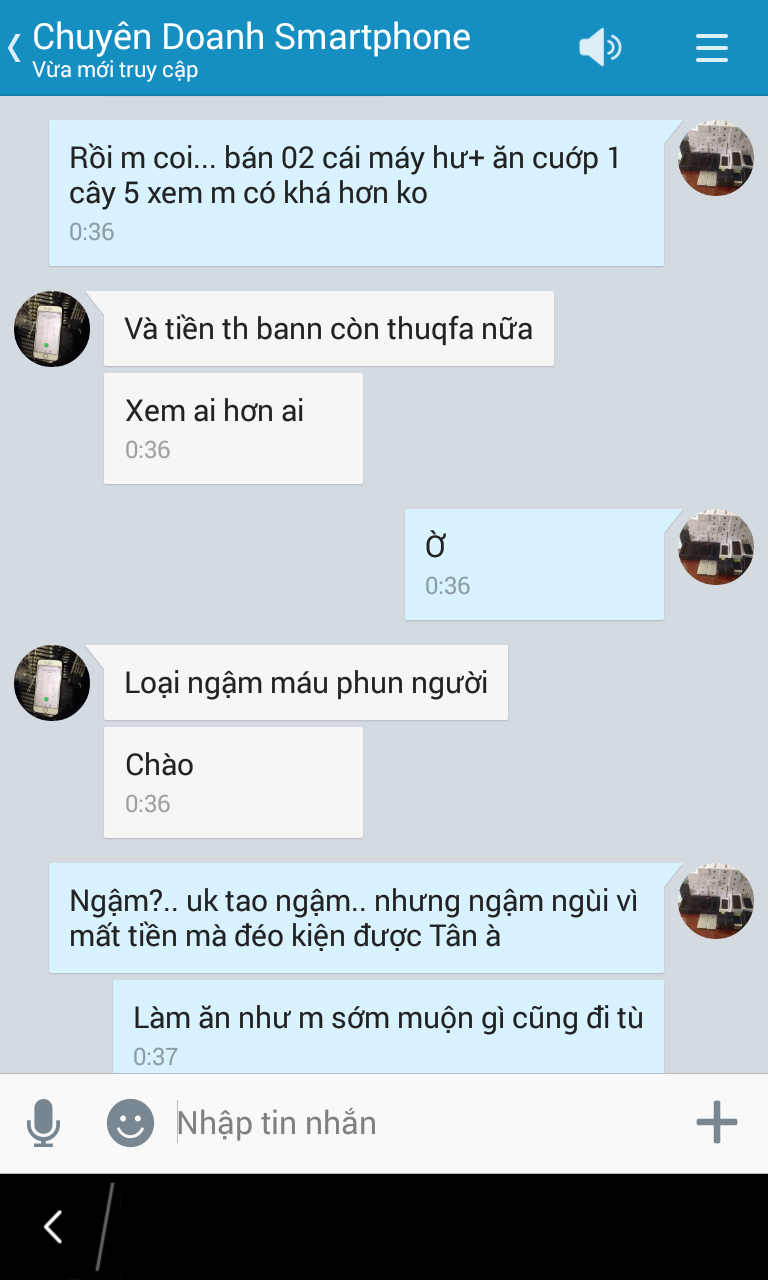Open the hamburger menu
The height and width of the screenshot is (1280, 768).
[712, 47]
